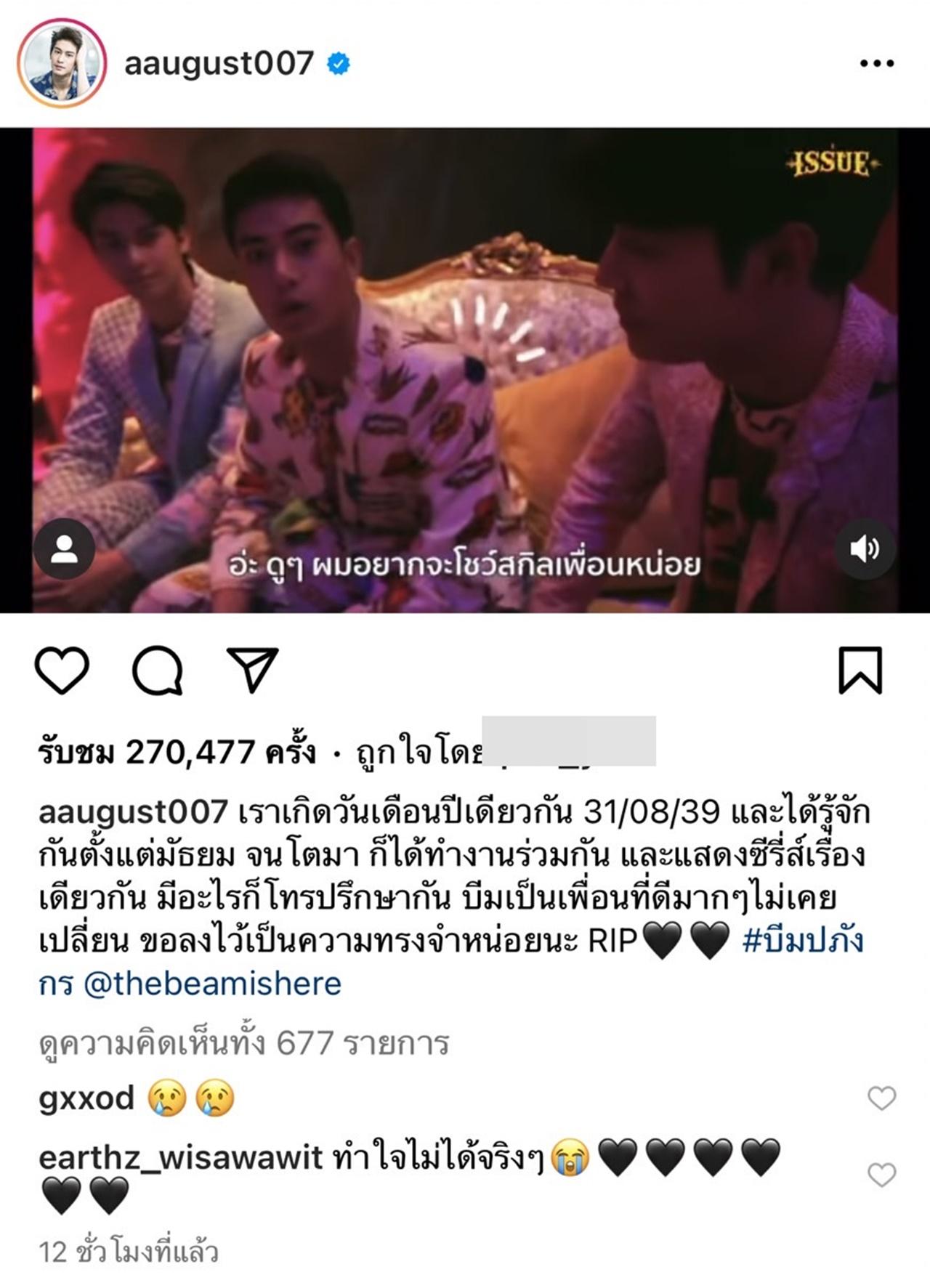Image resolution: width=930 pixels, height=1288 pixels.
Task: Like gxxod's comment
Action: [x=881, y=1098]
